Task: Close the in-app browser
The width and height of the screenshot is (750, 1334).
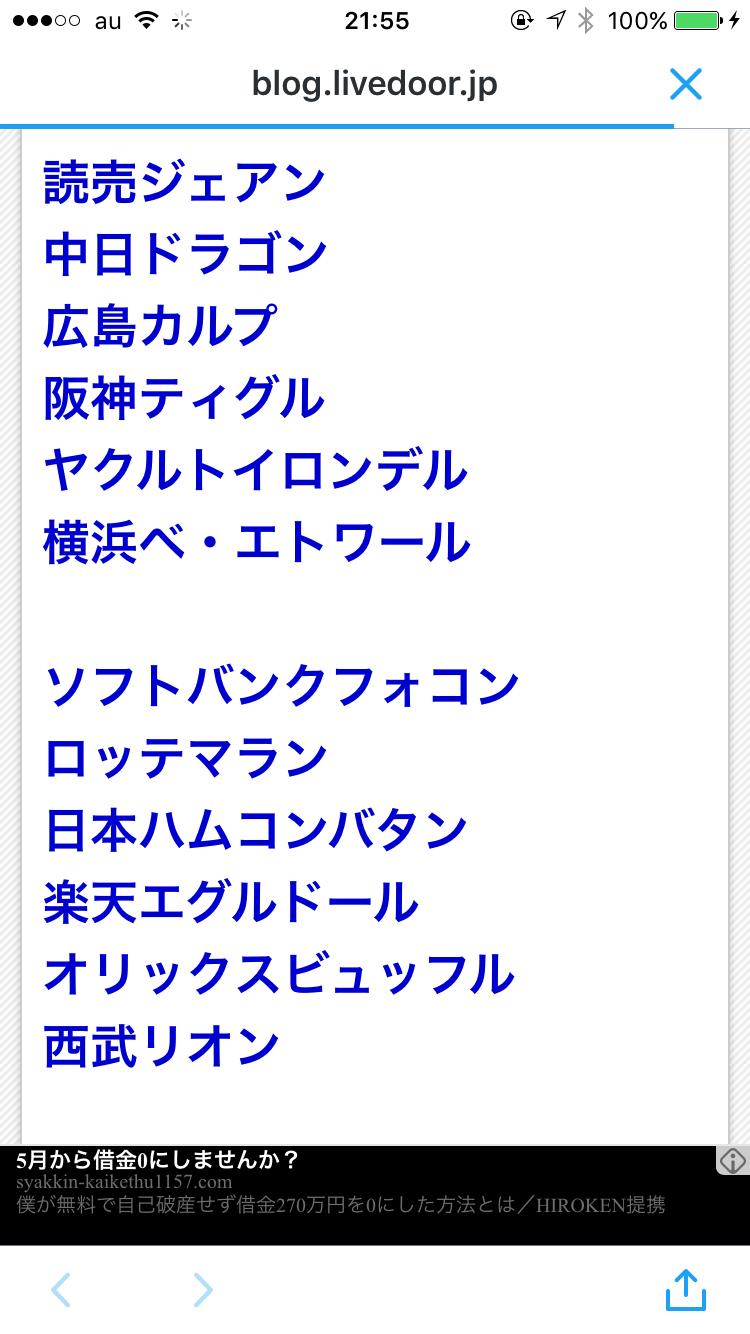Action: click(x=686, y=85)
